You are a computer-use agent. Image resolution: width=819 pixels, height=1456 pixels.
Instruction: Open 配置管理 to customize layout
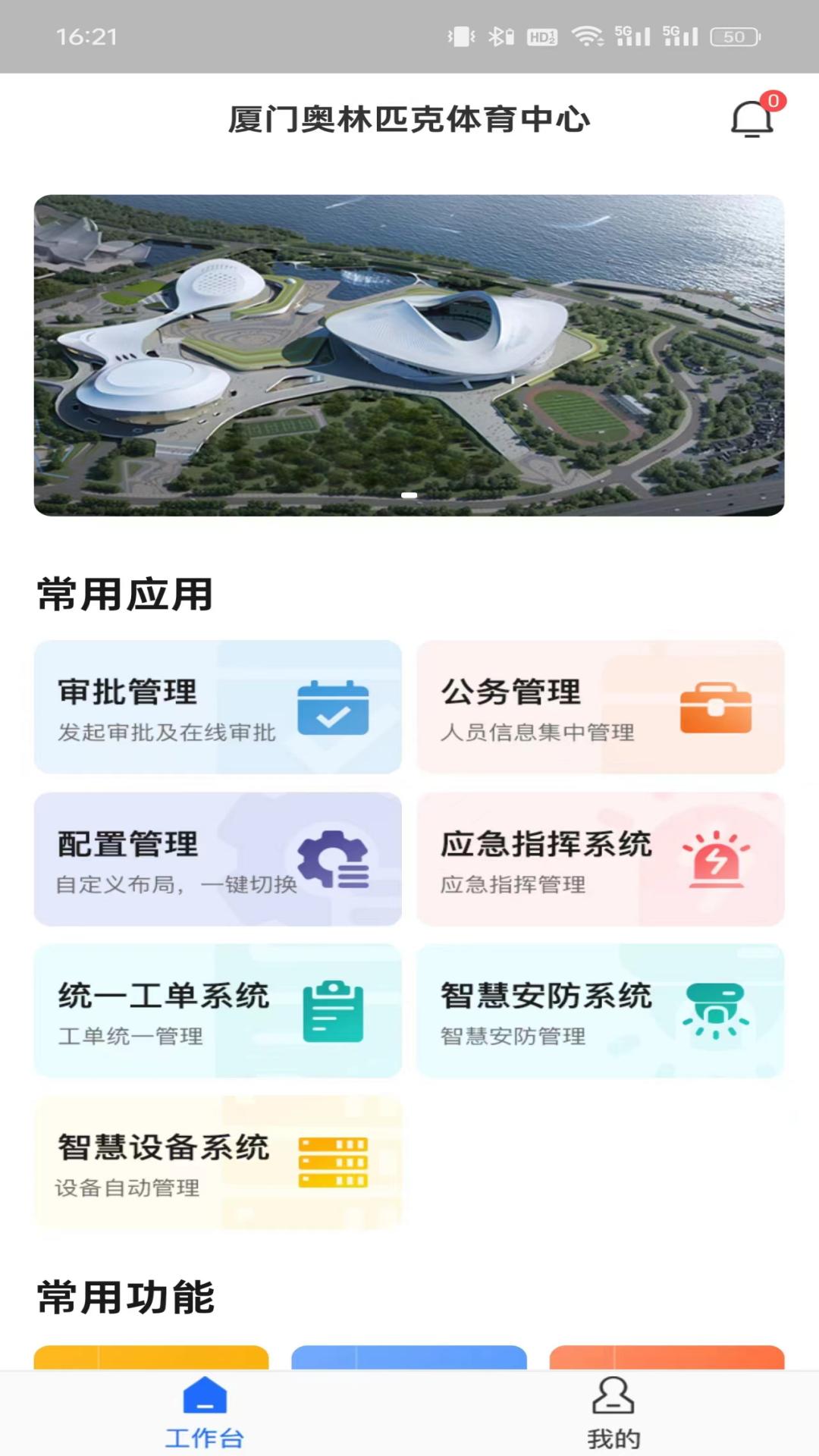(x=218, y=859)
